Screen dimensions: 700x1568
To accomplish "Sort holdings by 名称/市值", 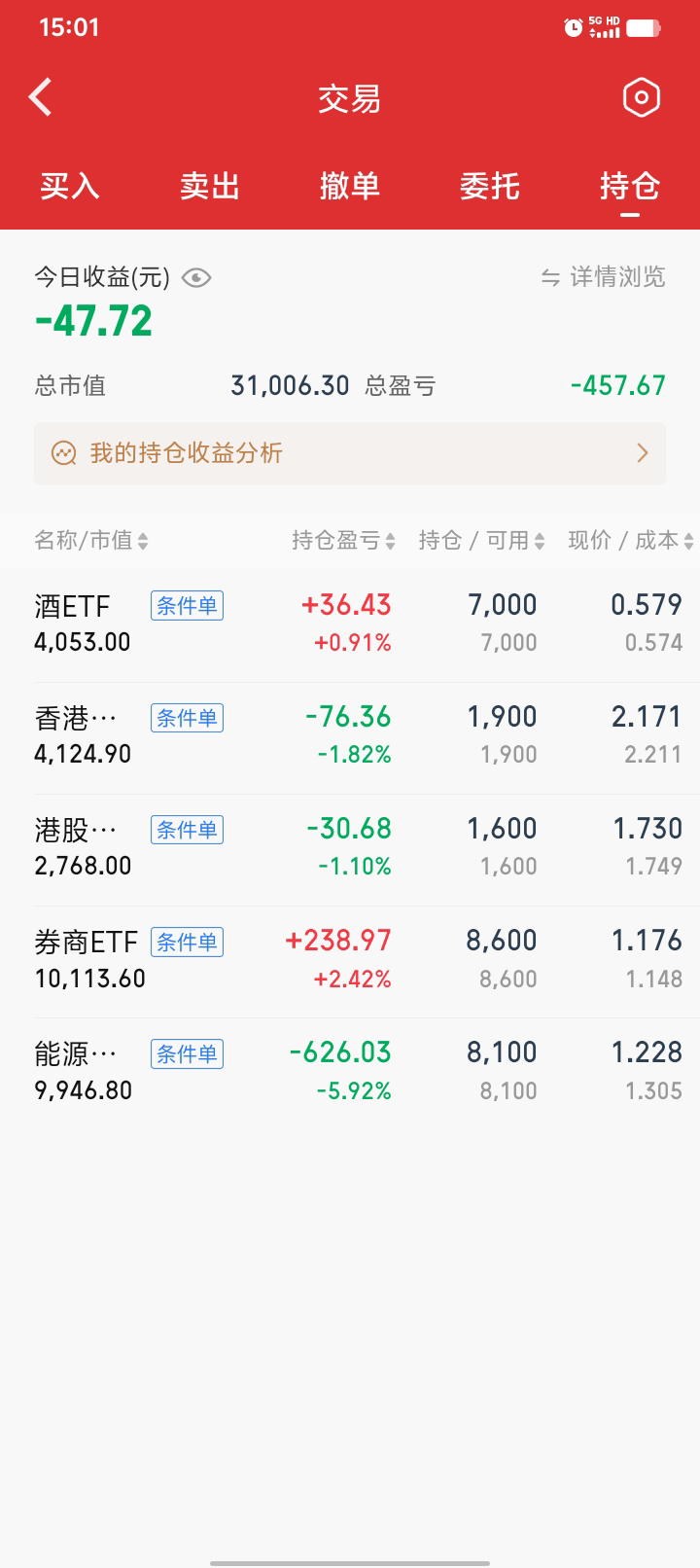I will click(91, 541).
